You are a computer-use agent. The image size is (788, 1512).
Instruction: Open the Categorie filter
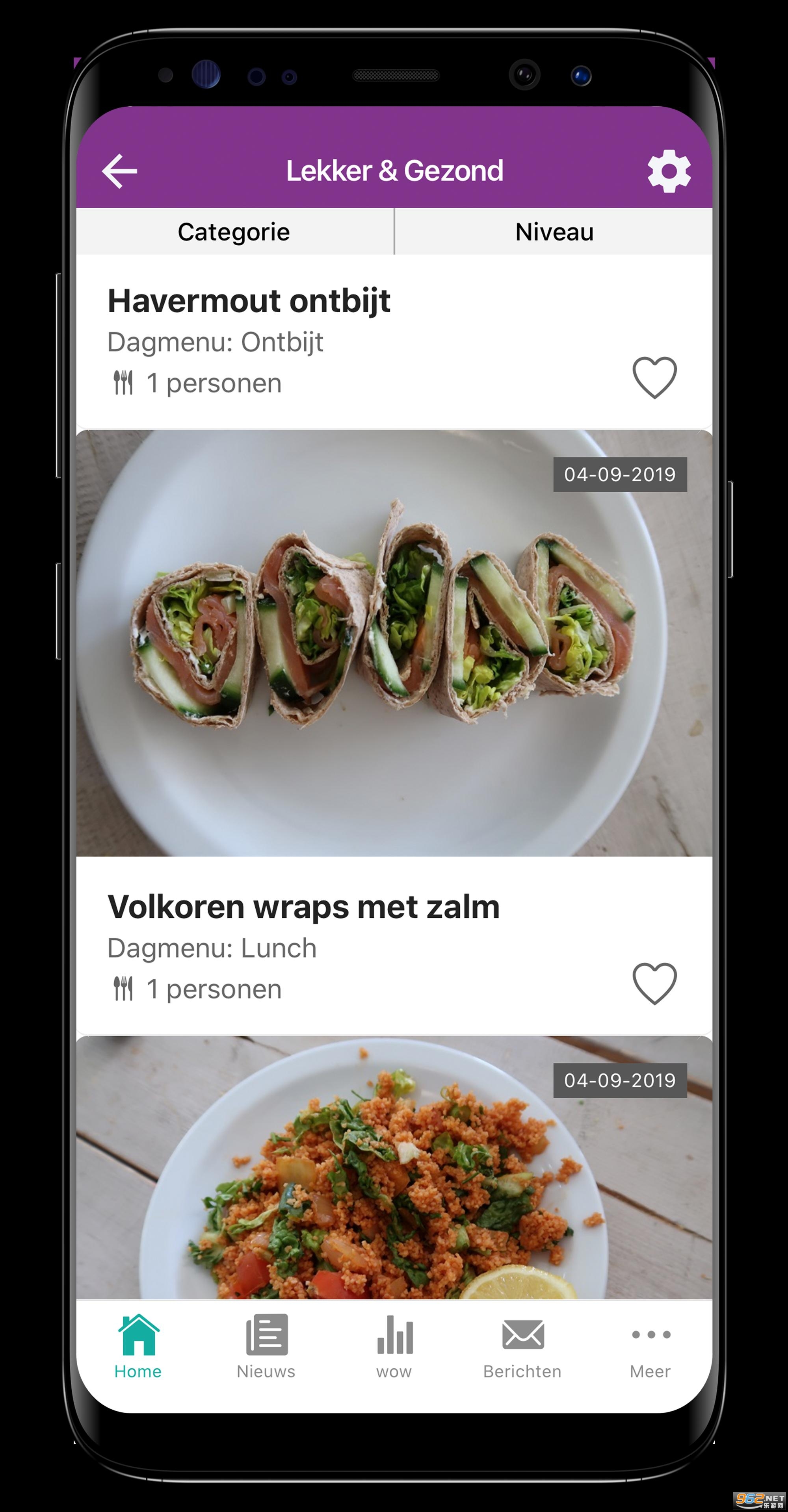[234, 232]
